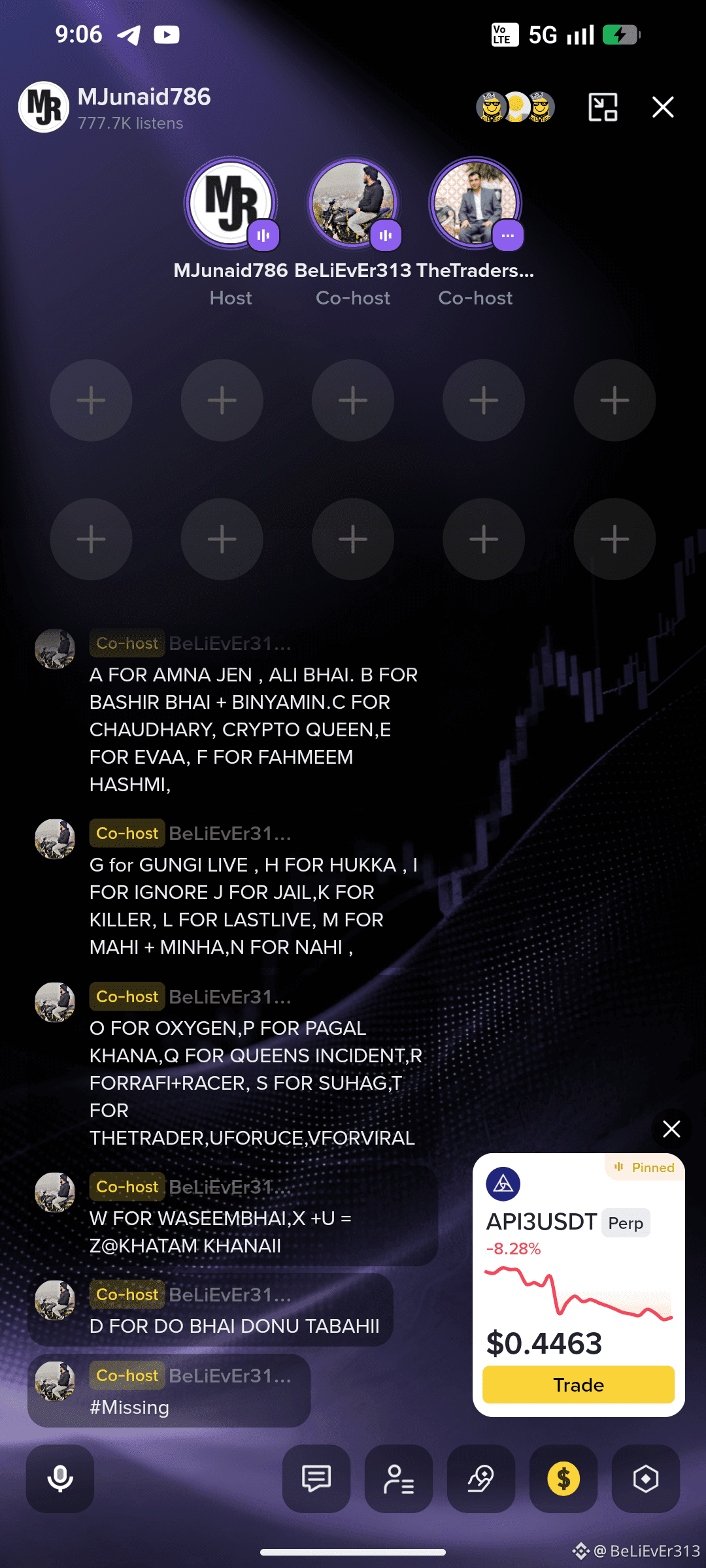Viewport: 706px width, 1568px height.
Task: Open host MJunaid786 profile
Action: [231, 203]
